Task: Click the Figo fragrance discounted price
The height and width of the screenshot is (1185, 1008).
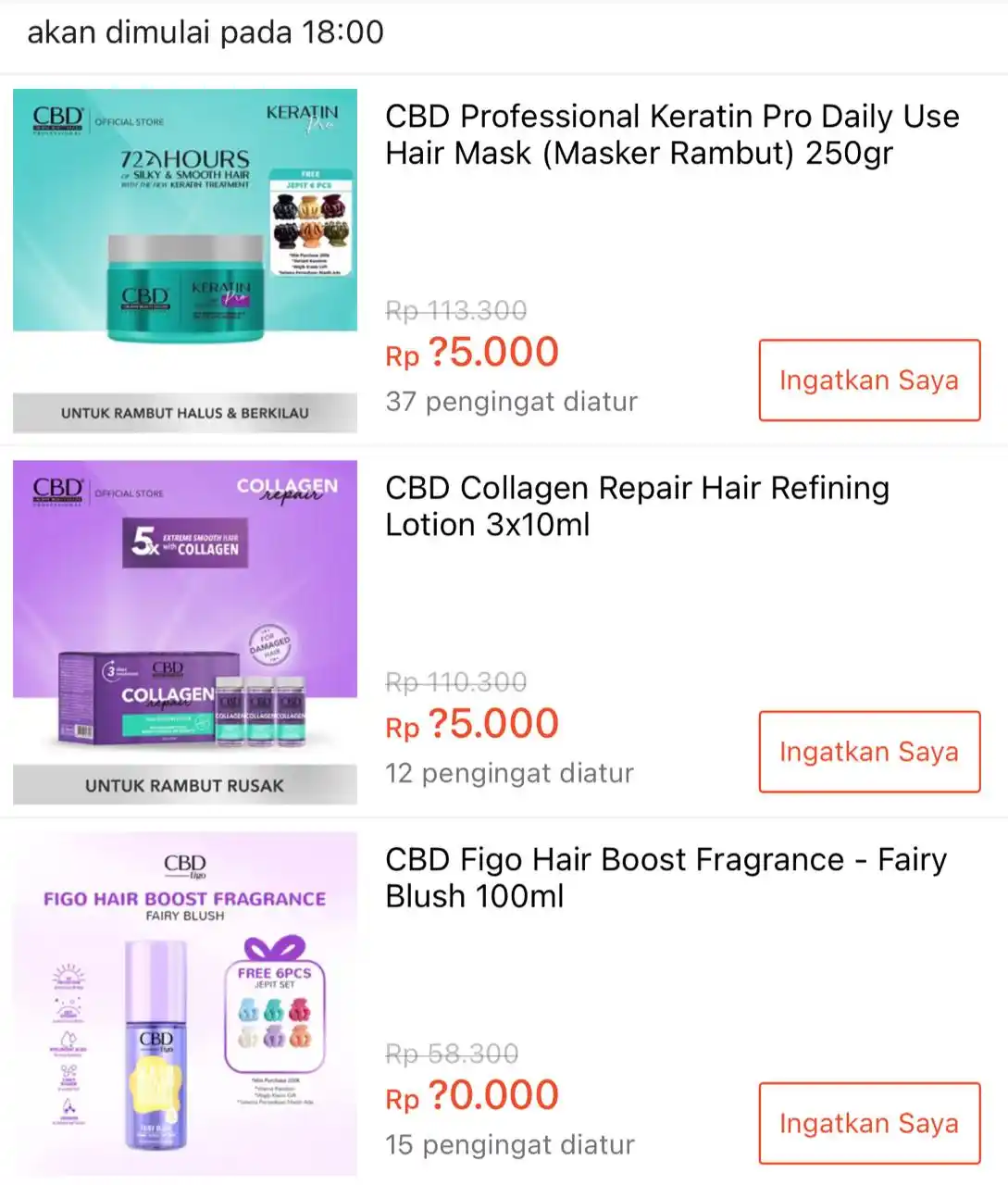Action: (x=471, y=1094)
